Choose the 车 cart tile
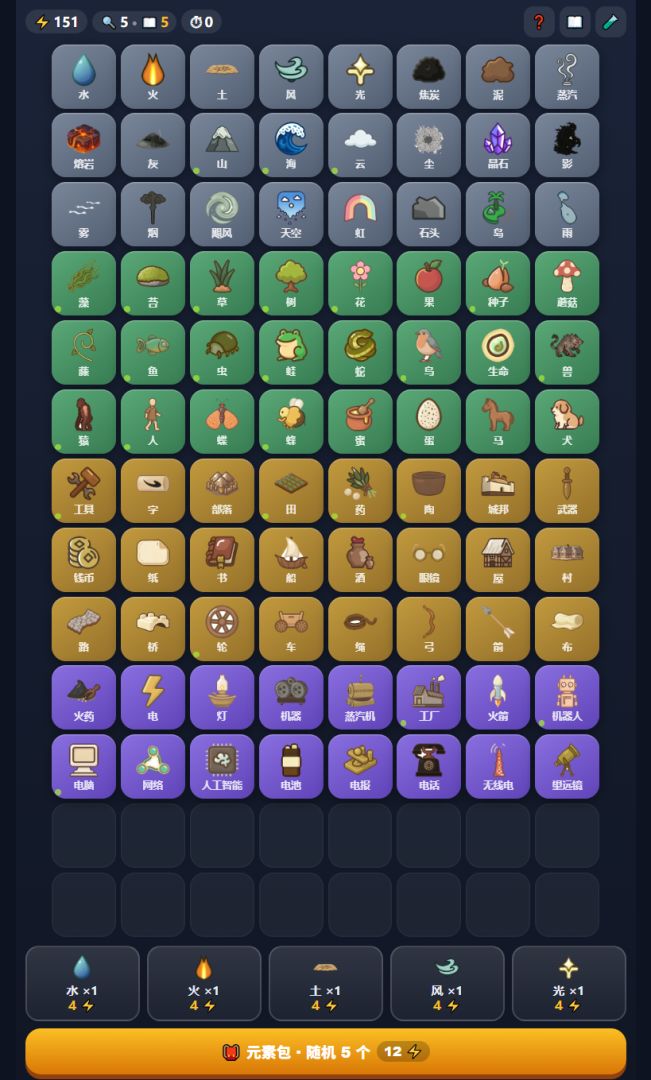 coord(291,629)
